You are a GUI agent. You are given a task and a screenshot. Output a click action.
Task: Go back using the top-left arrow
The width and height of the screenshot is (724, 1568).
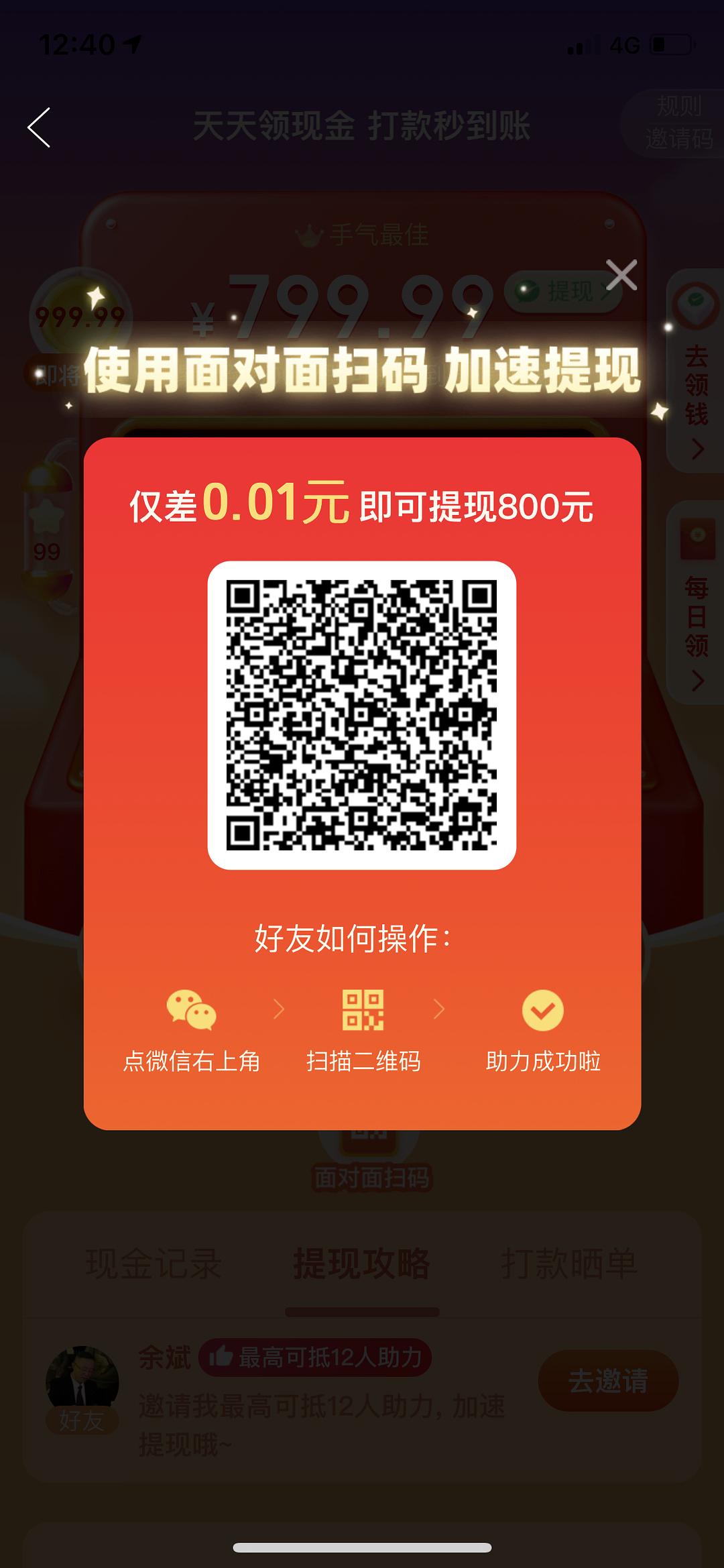39,127
